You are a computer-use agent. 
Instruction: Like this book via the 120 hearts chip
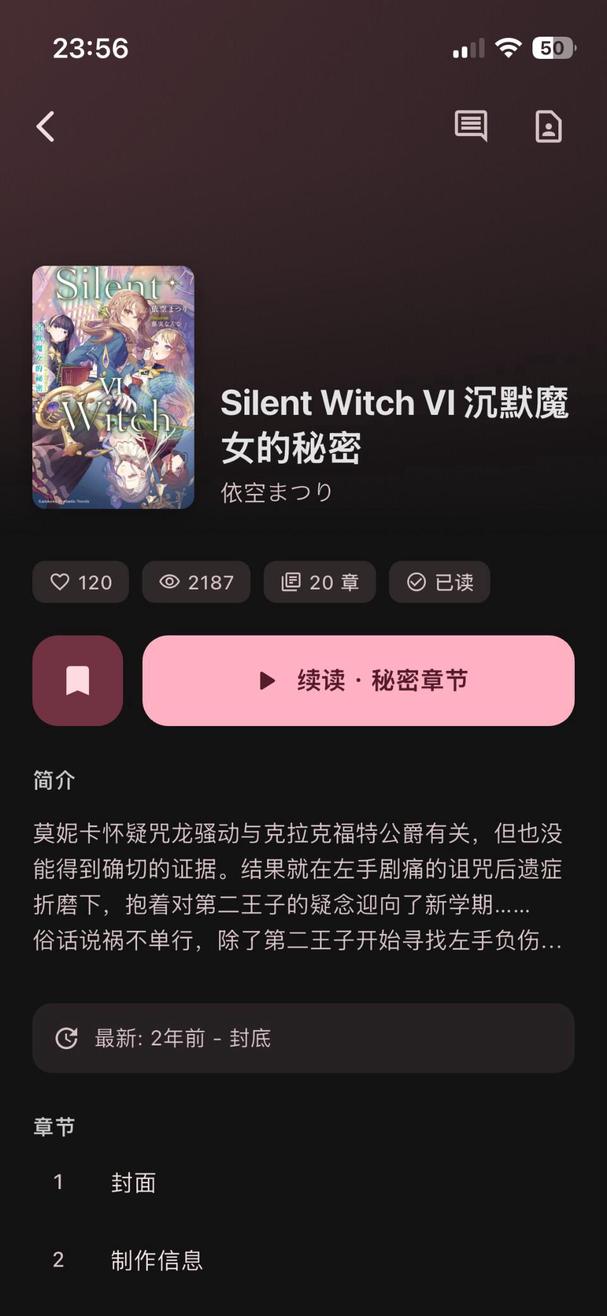(x=81, y=582)
